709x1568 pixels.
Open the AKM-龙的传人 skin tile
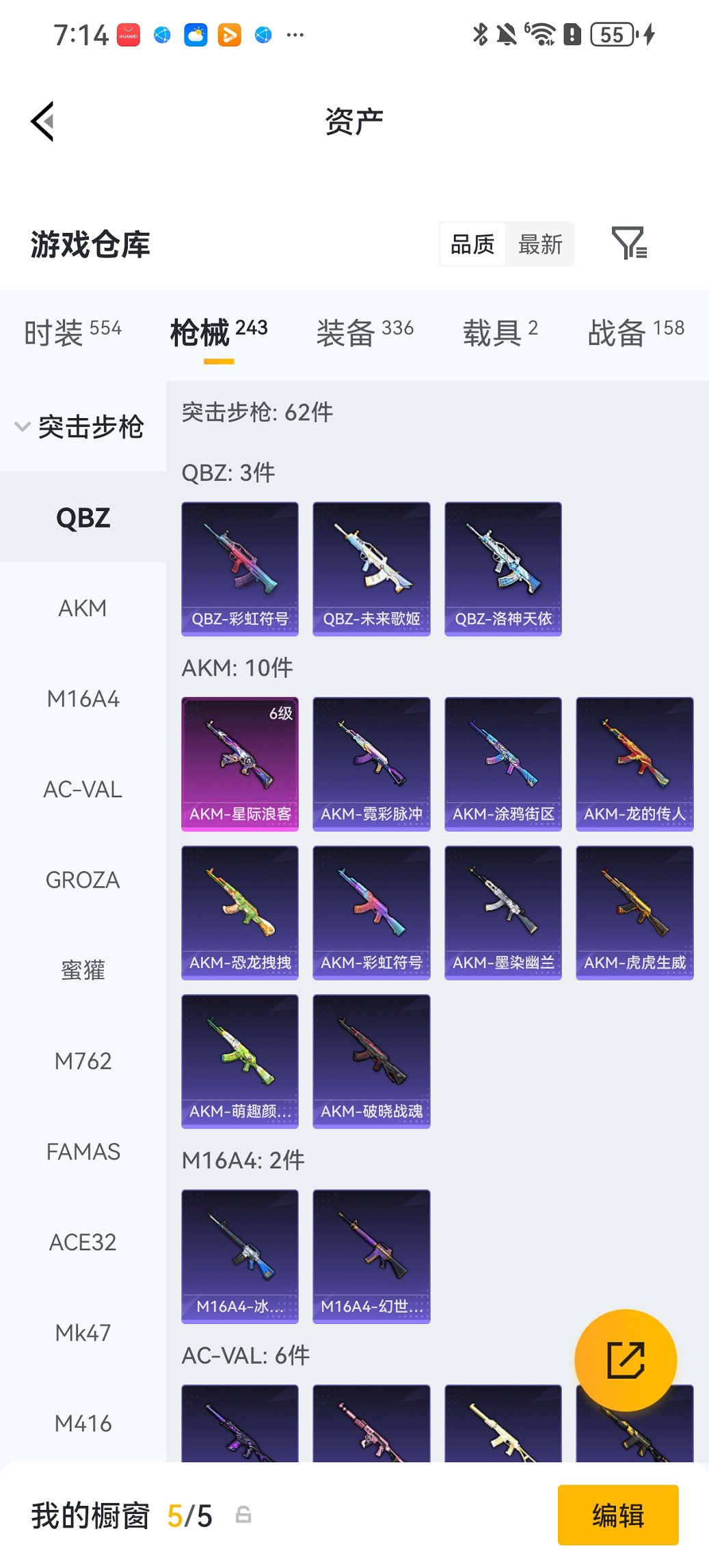[634, 764]
